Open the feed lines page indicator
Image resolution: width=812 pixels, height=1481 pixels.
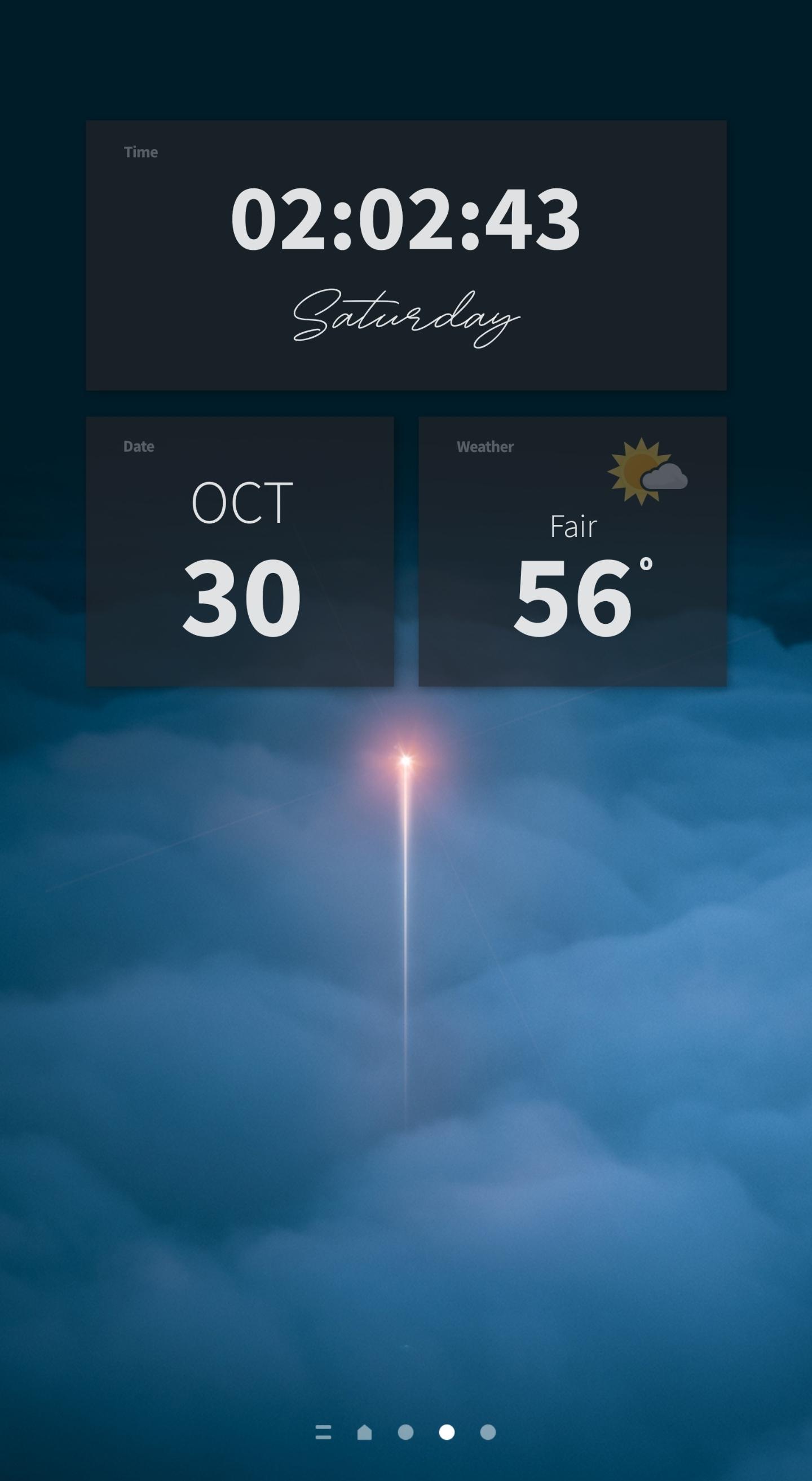(324, 1432)
